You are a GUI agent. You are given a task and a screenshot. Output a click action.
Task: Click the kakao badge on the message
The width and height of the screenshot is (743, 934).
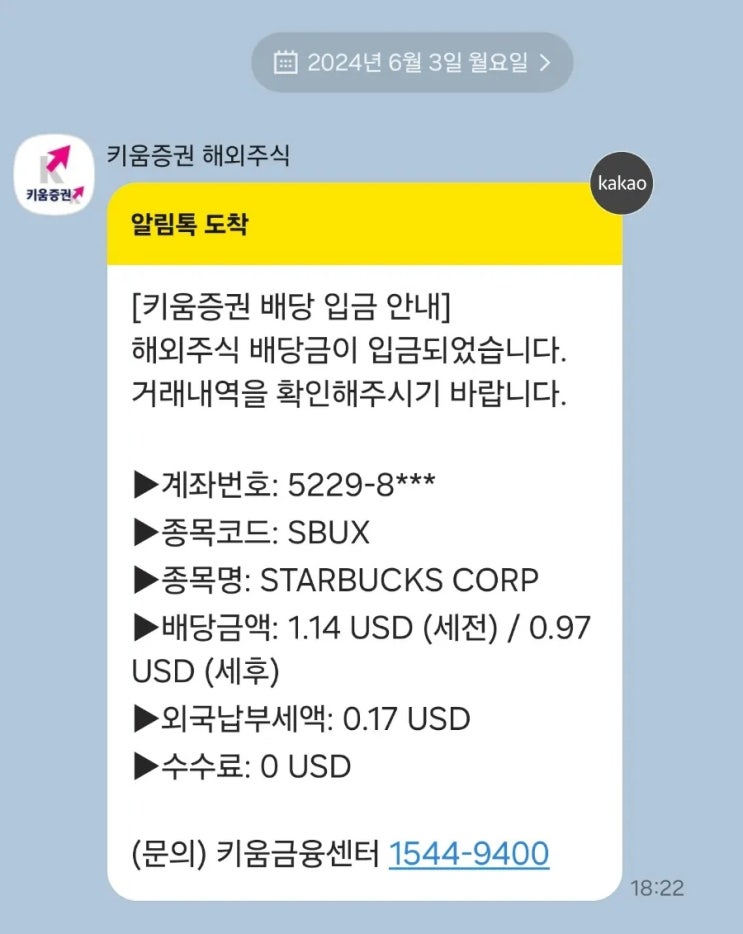(x=622, y=184)
